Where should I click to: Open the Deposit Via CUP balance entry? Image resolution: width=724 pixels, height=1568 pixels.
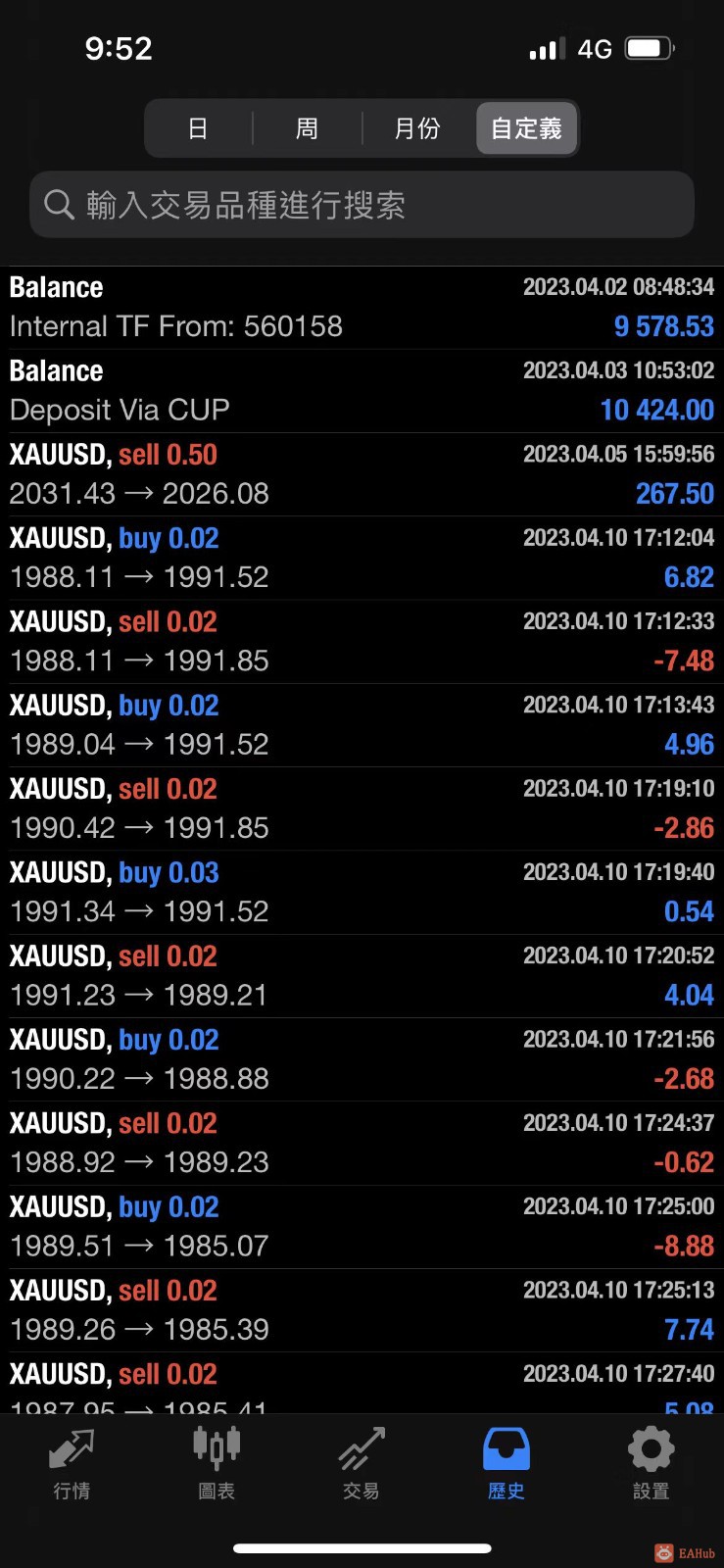(x=362, y=391)
